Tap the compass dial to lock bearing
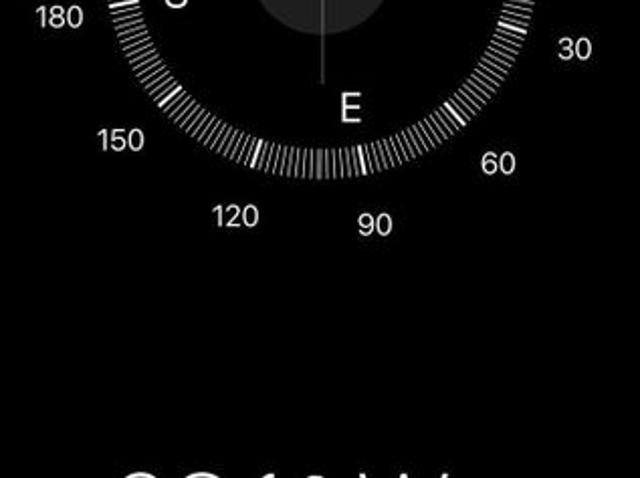The width and height of the screenshot is (640, 478). coord(322,60)
